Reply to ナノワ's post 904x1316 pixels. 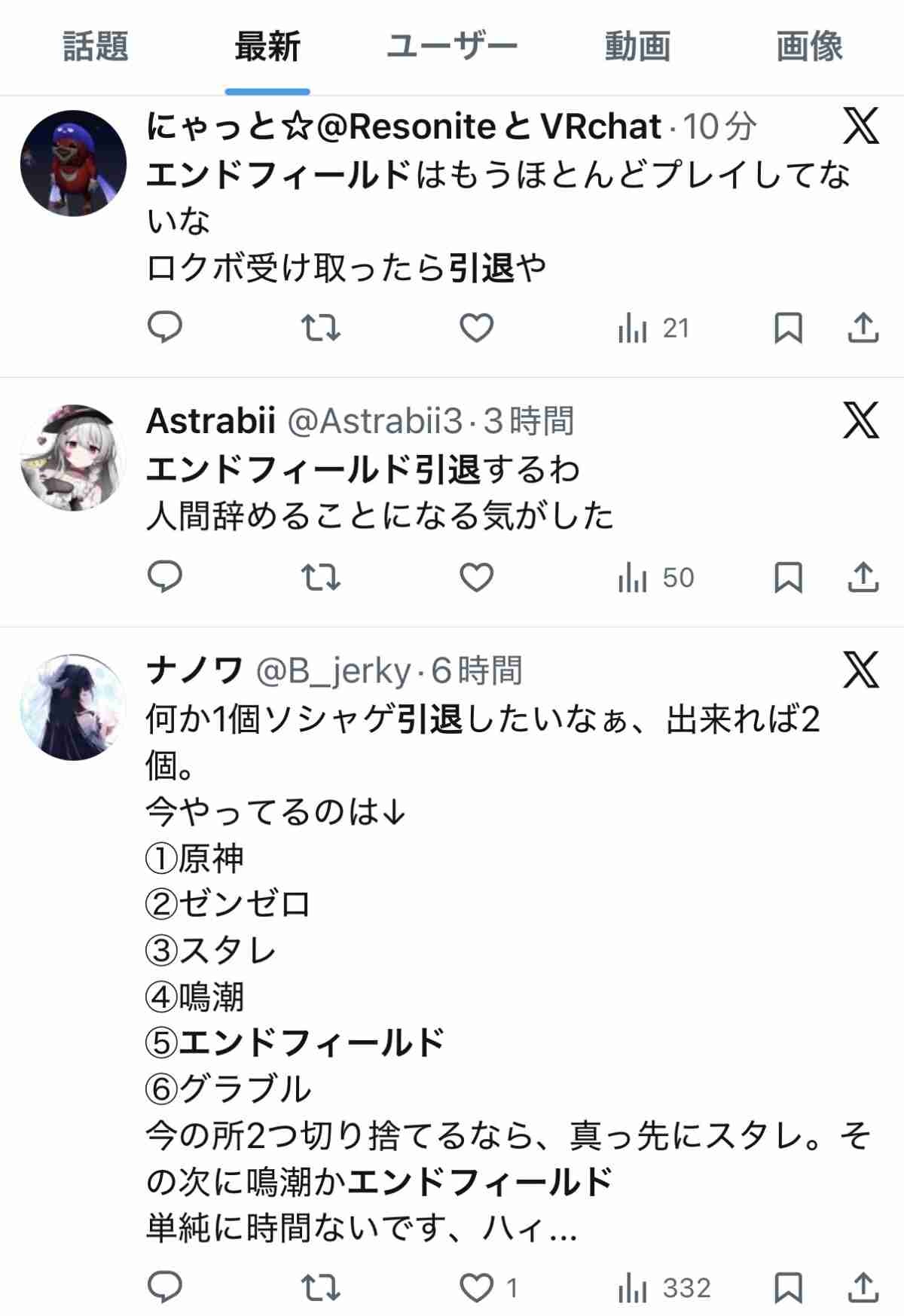coord(164,1287)
